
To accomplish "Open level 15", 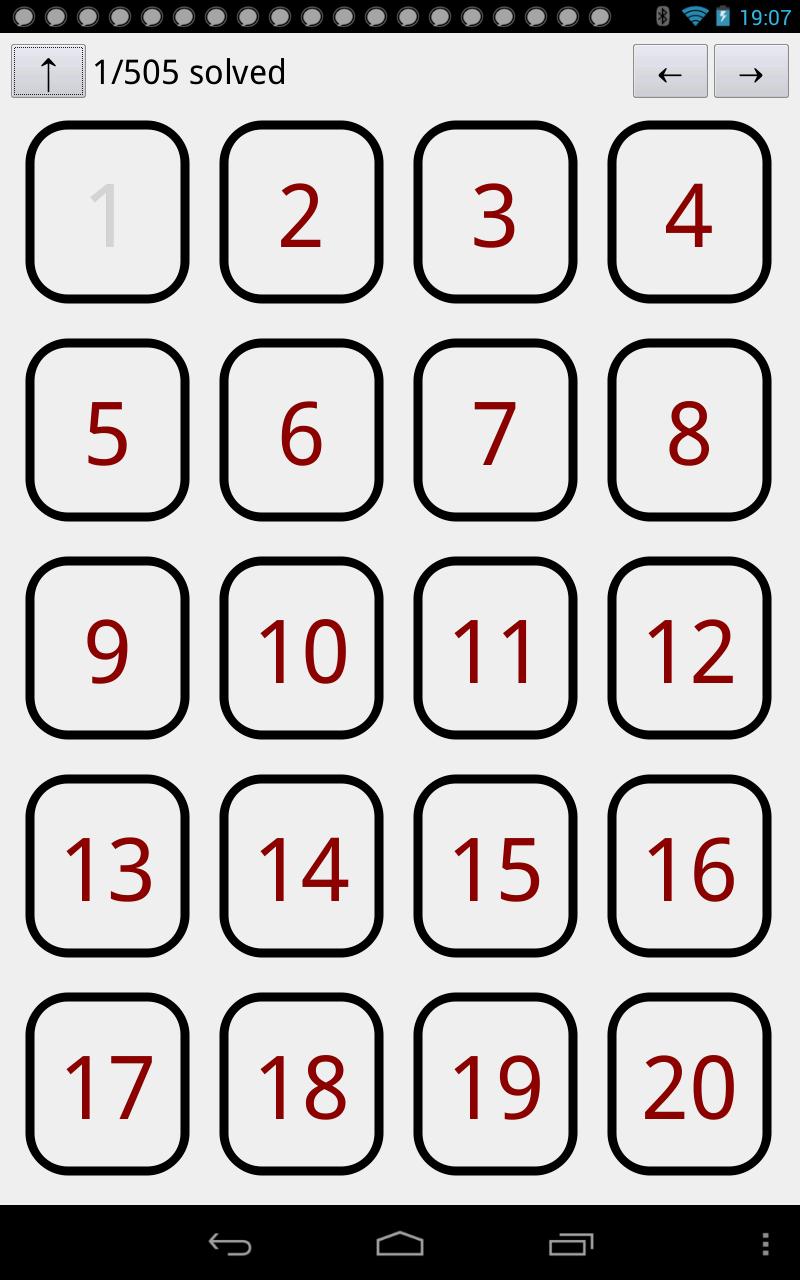I will pyautogui.click(x=495, y=865).
